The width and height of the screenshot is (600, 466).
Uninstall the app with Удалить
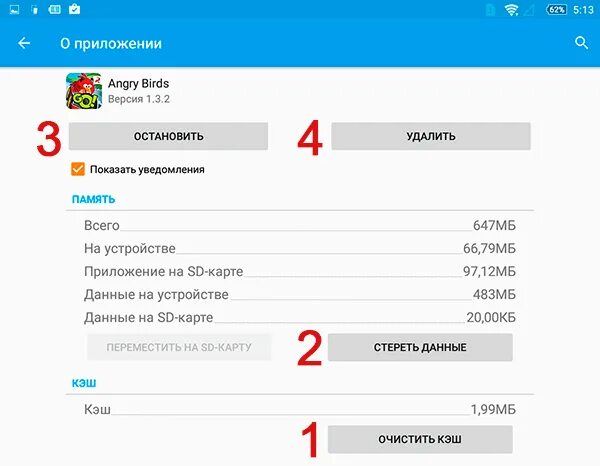(x=431, y=136)
